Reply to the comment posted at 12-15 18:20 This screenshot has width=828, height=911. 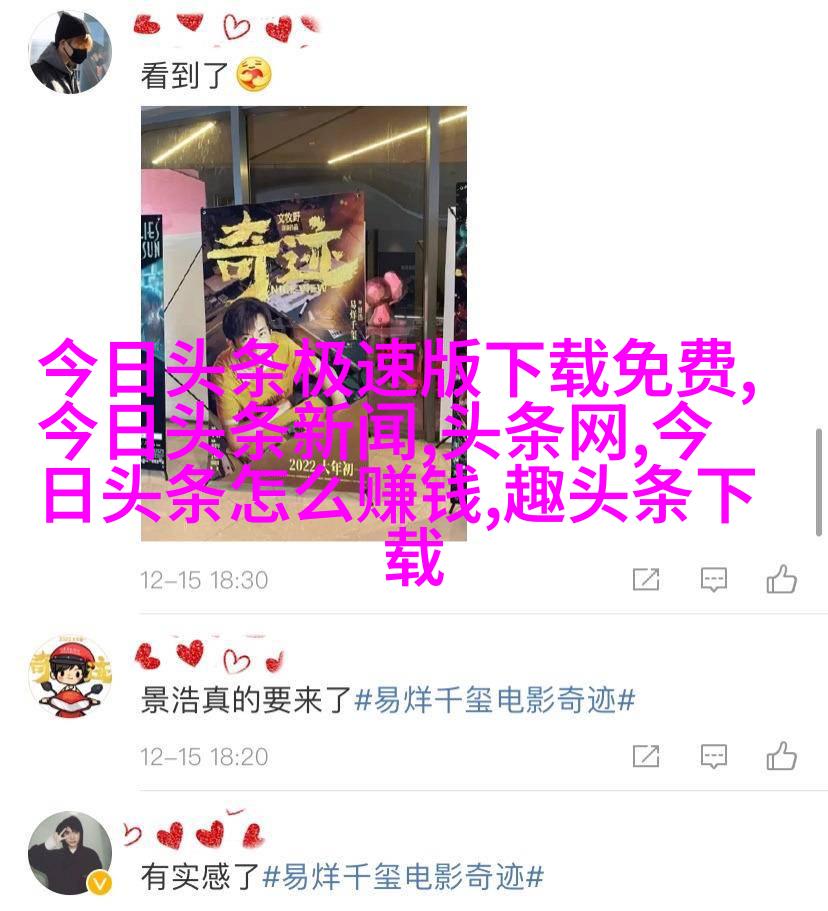[x=713, y=756]
